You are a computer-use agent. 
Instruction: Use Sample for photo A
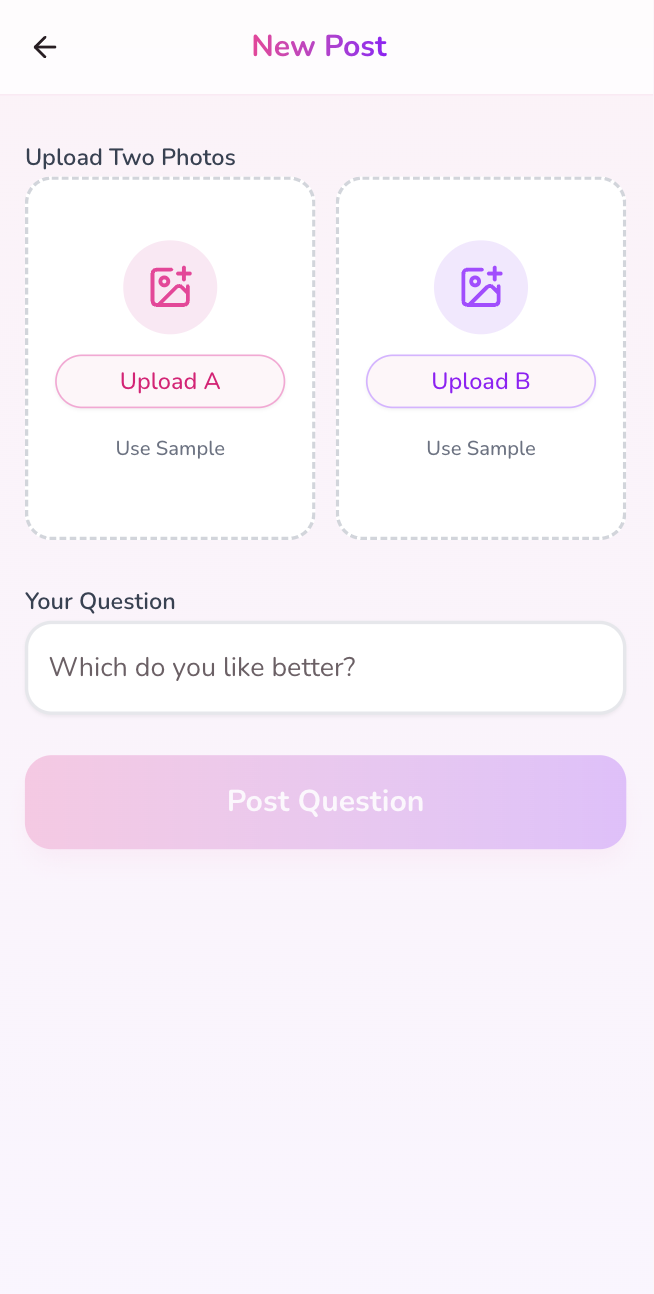170,448
